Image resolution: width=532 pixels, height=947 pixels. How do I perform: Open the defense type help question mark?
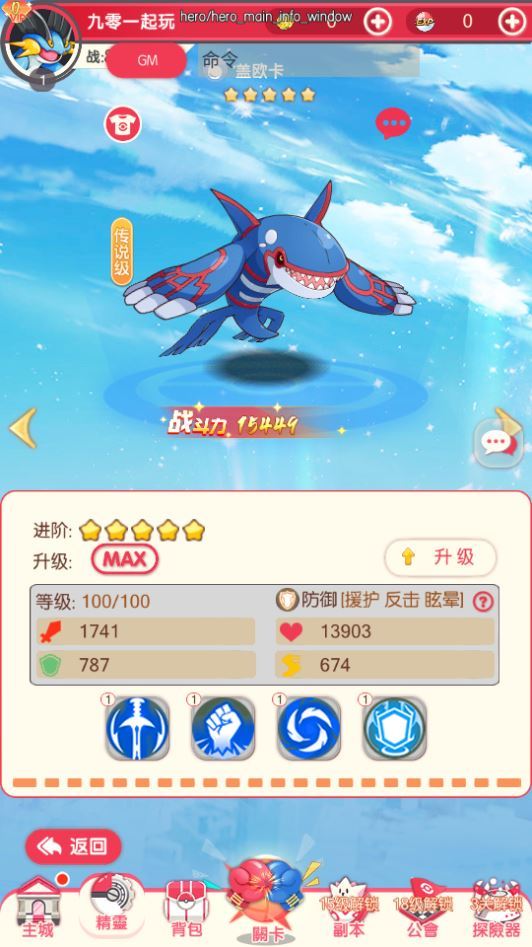(x=483, y=602)
